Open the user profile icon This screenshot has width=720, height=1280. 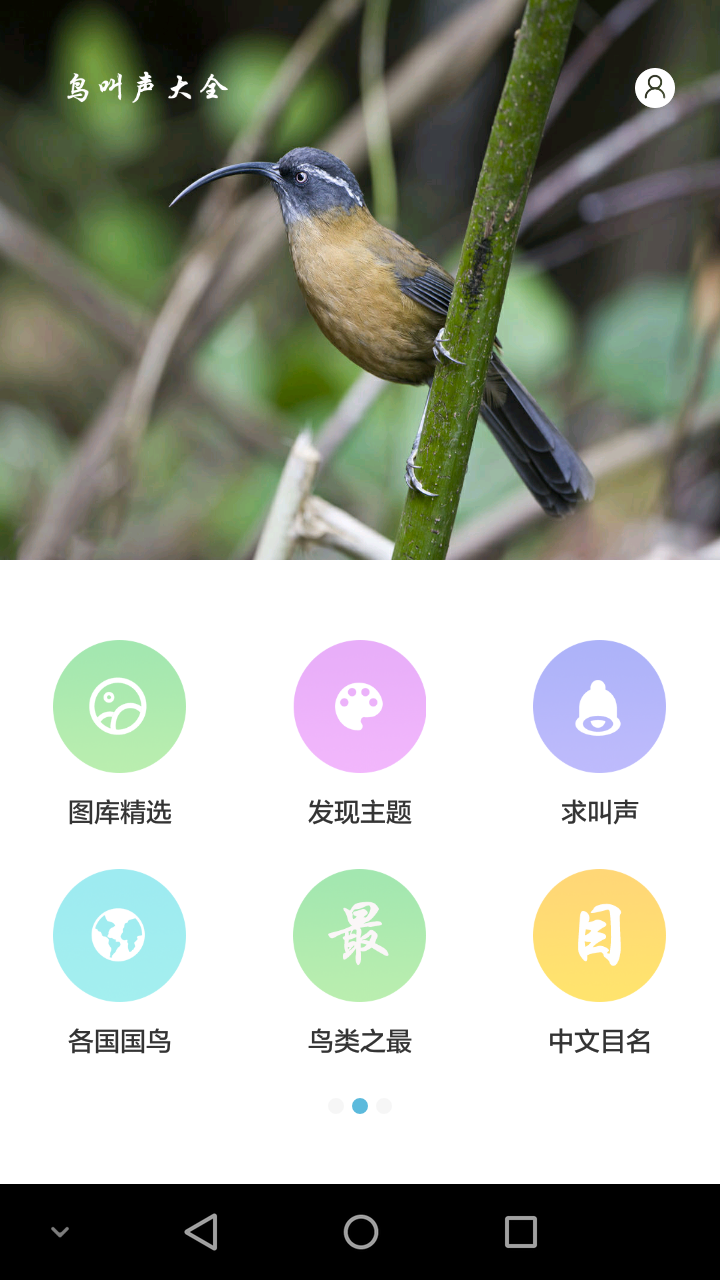pos(655,88)
